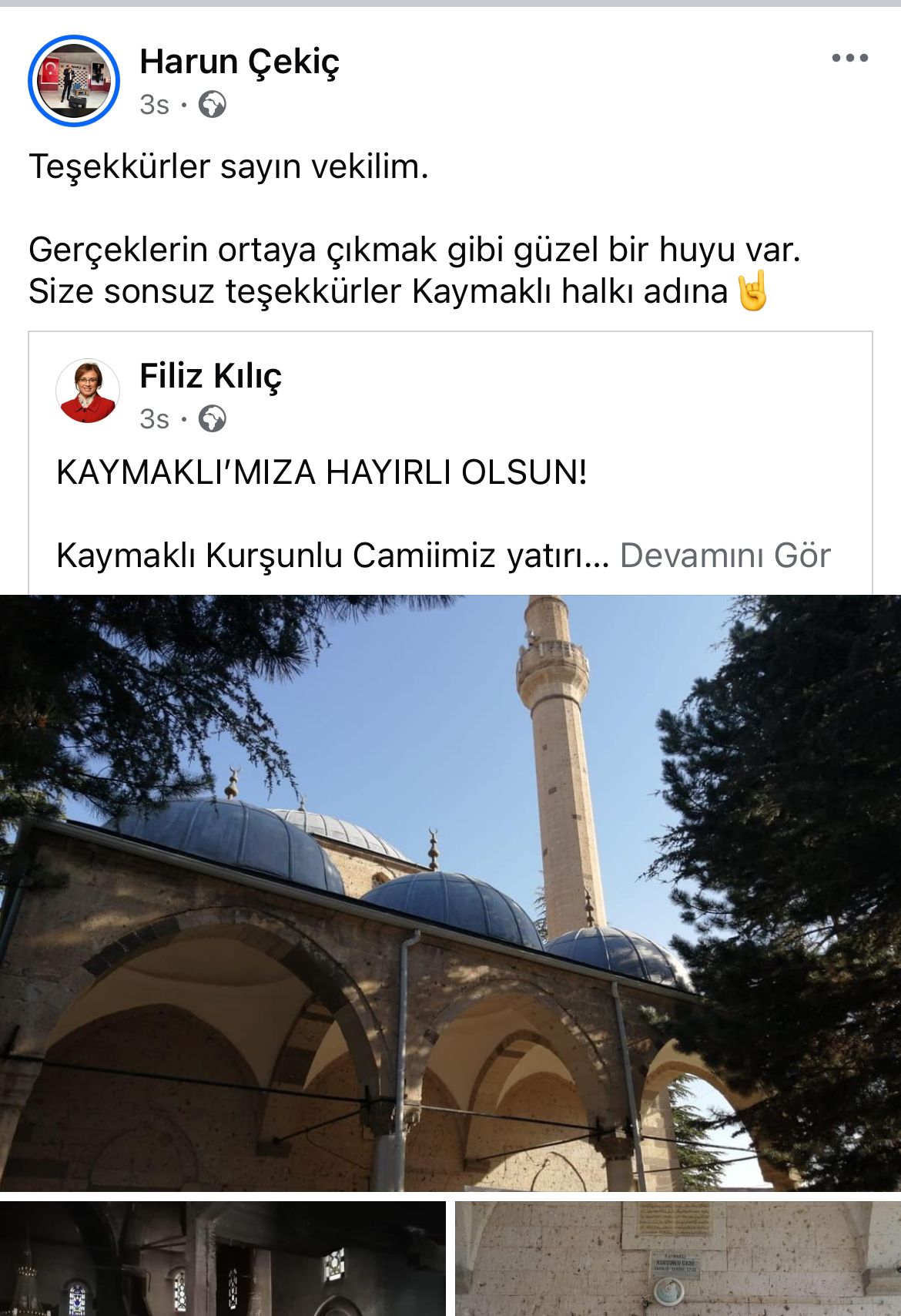Viewport: 901px width, 1316px height.
Task: Open Filiz Kılıç's profile via her name
Action: (210, 378)
